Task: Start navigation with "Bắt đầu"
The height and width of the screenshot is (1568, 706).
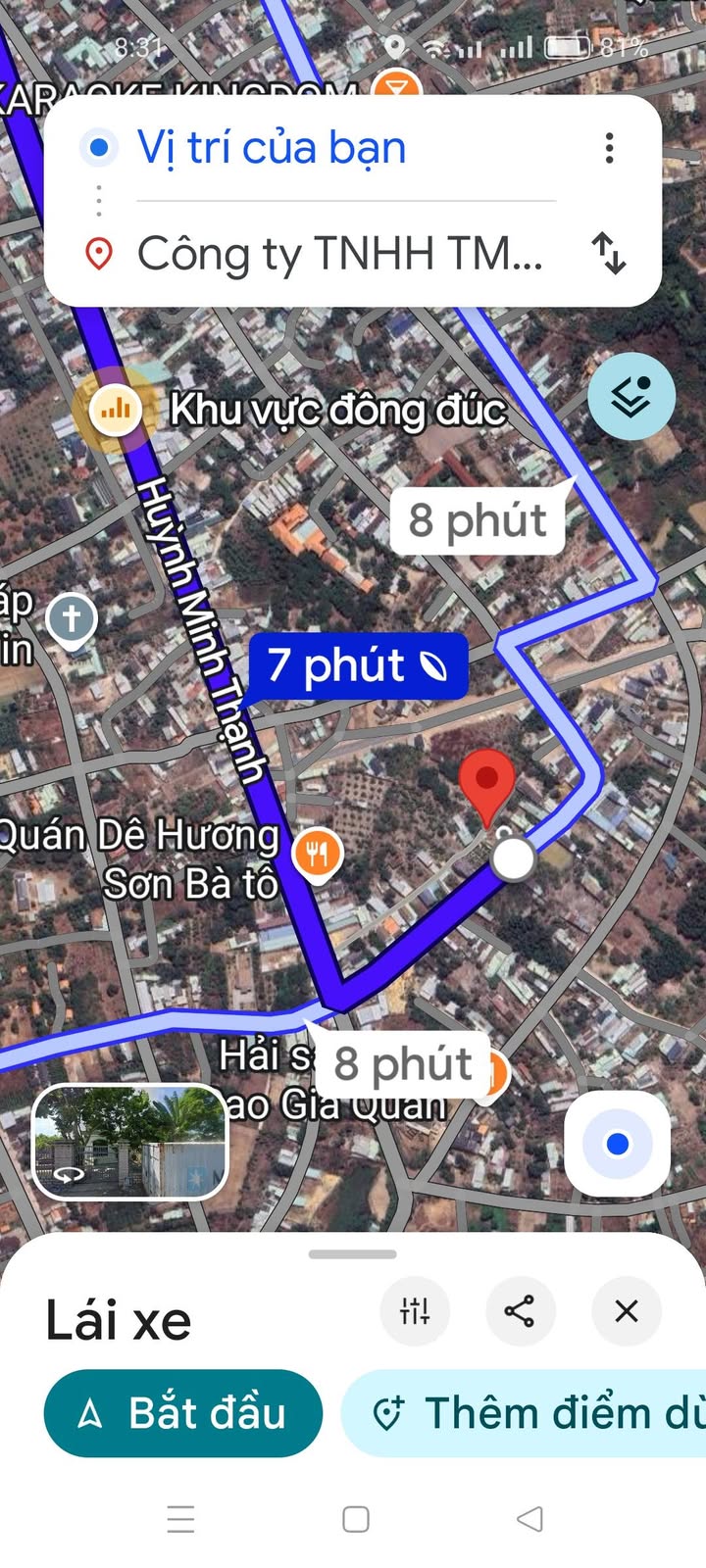Action: tap(183, 1413)
